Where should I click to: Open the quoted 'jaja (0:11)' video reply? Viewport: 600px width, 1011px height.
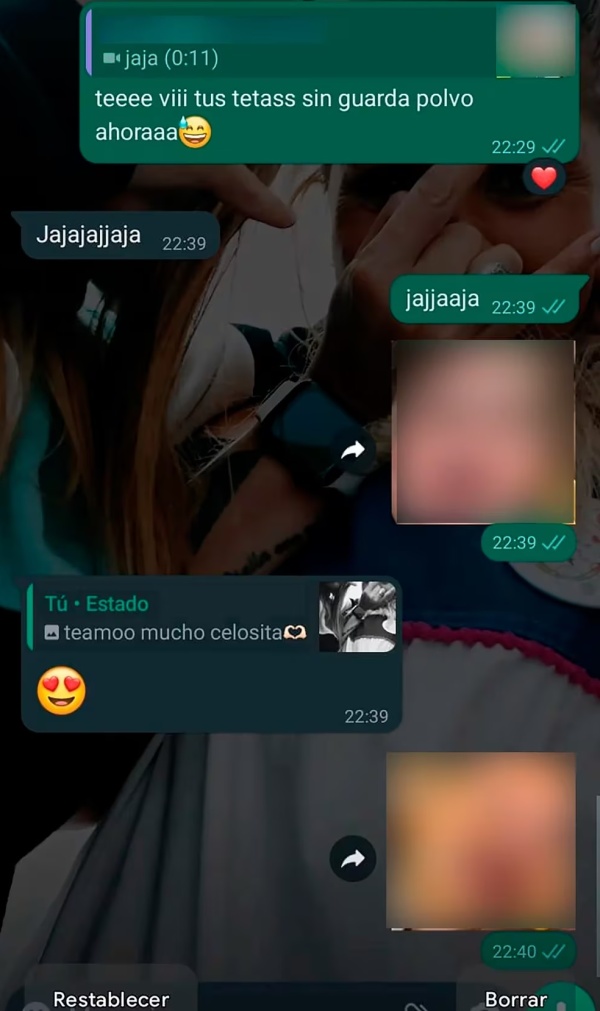[x=300, y=43]
